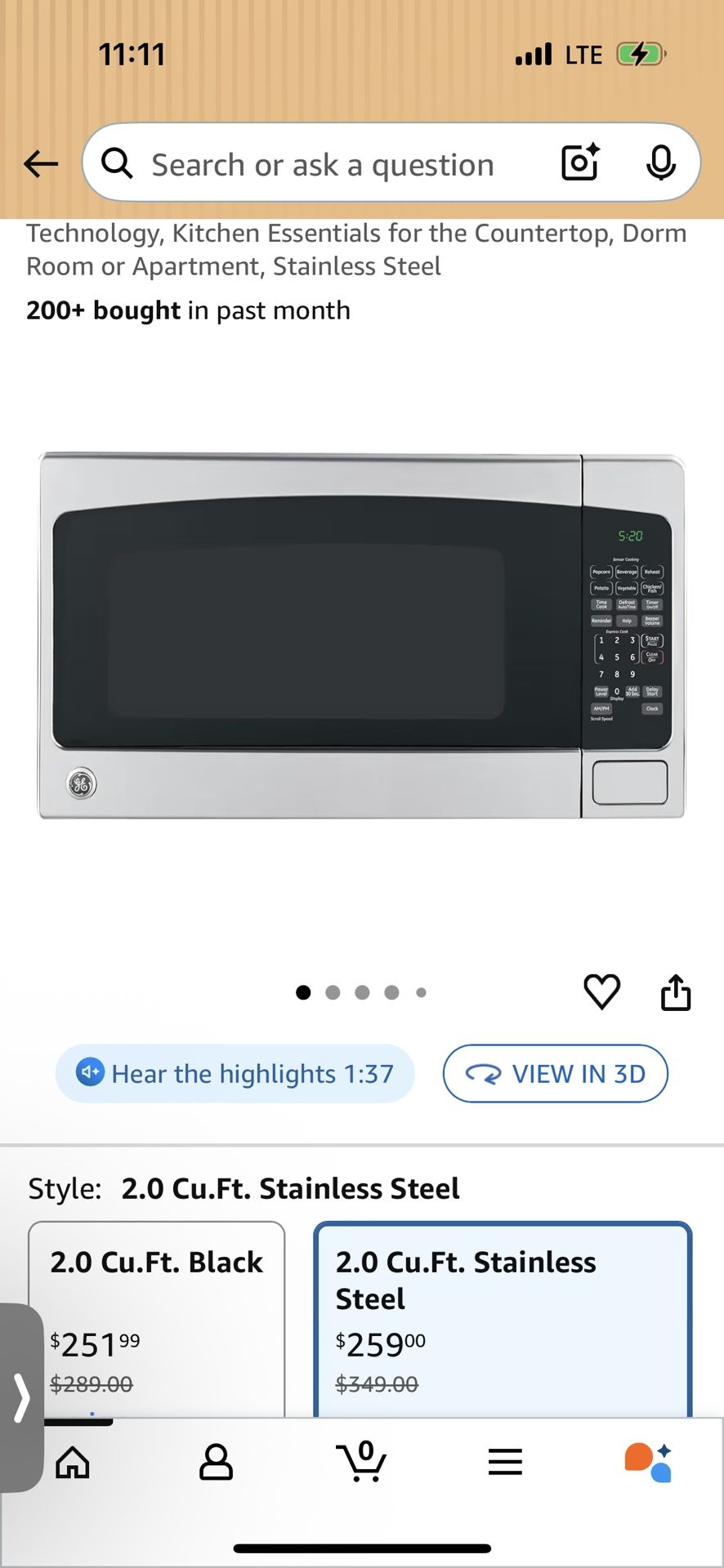Viewport: 724px width, 1568px height.
Task: Add the microwave to your wish list heart
Action: point(601,991)
